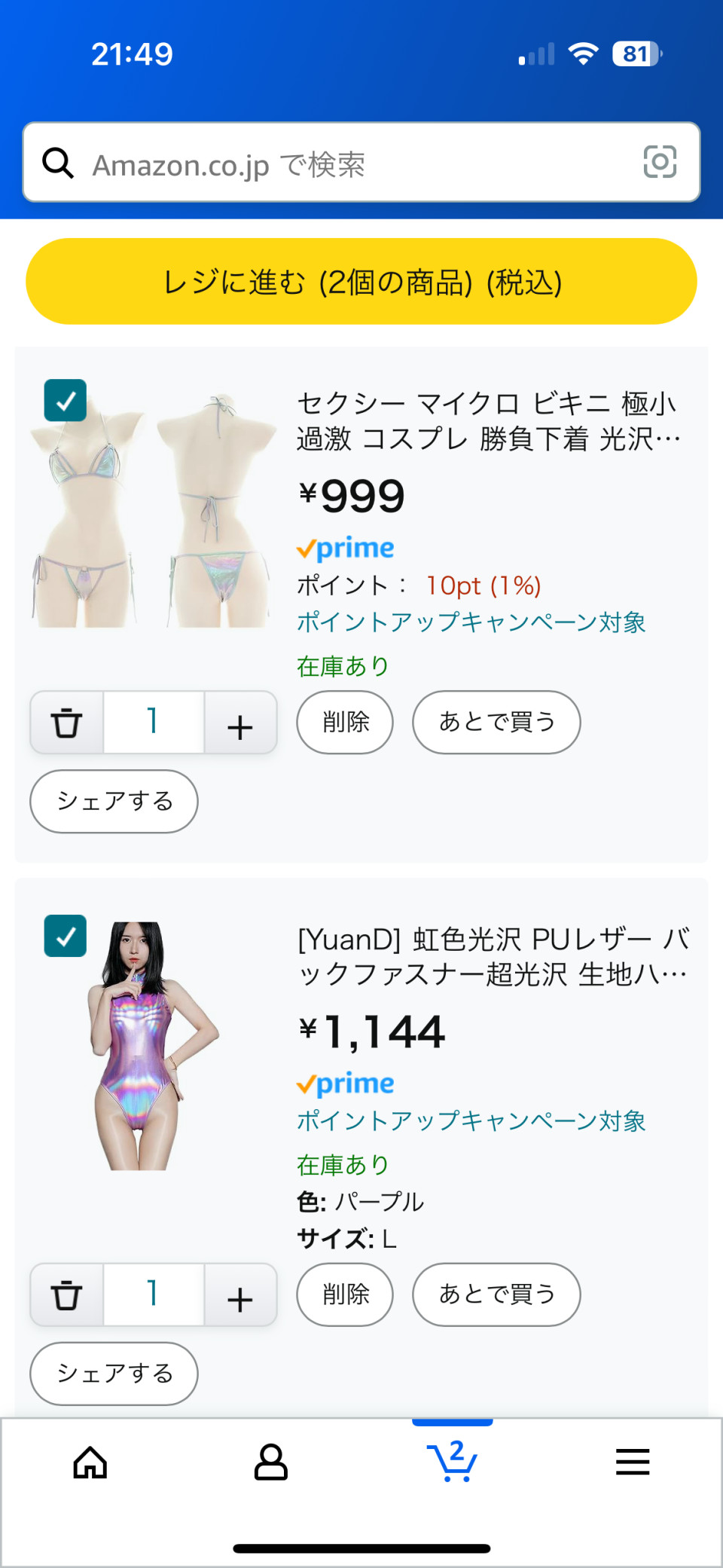Open ポイントアップキャンペーン対象 link under ¥999
Screen dimensions: 723x1568
[x=471, y=622]
